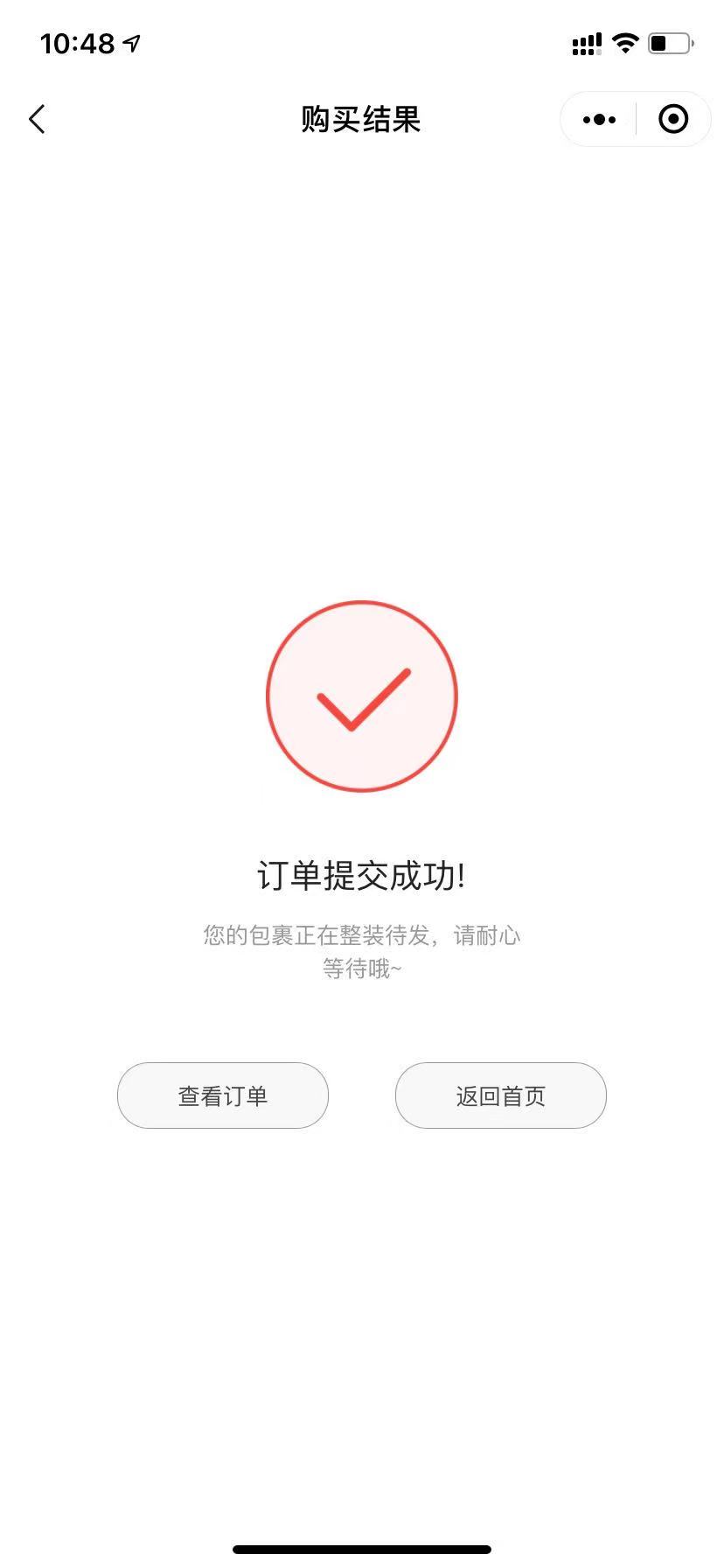Return to the homepage via 返回首页
Screen dimensions: 724x1568
point(501,1095)
